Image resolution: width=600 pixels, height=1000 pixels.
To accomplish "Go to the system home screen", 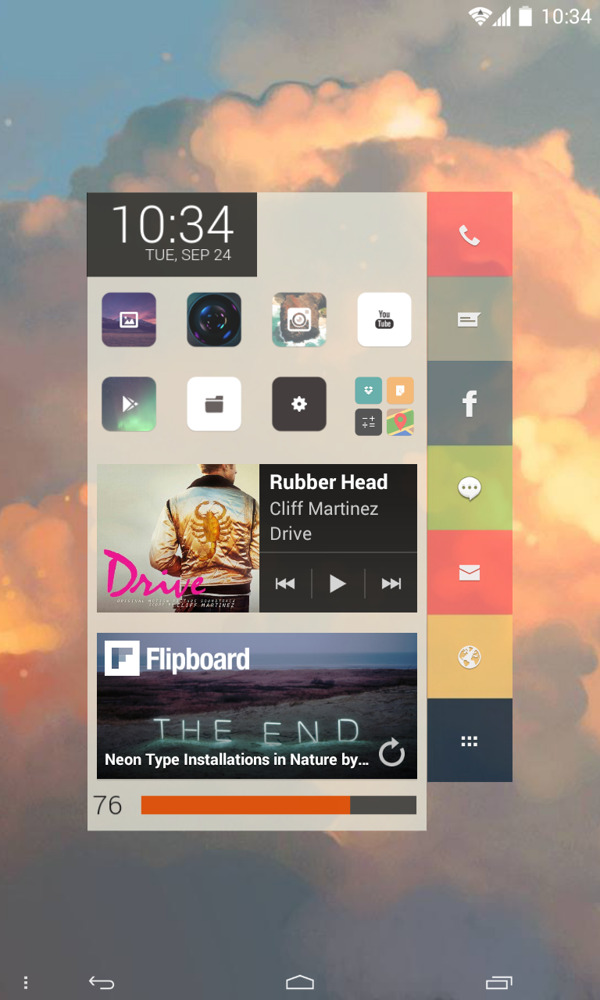I will coord(300,982).
